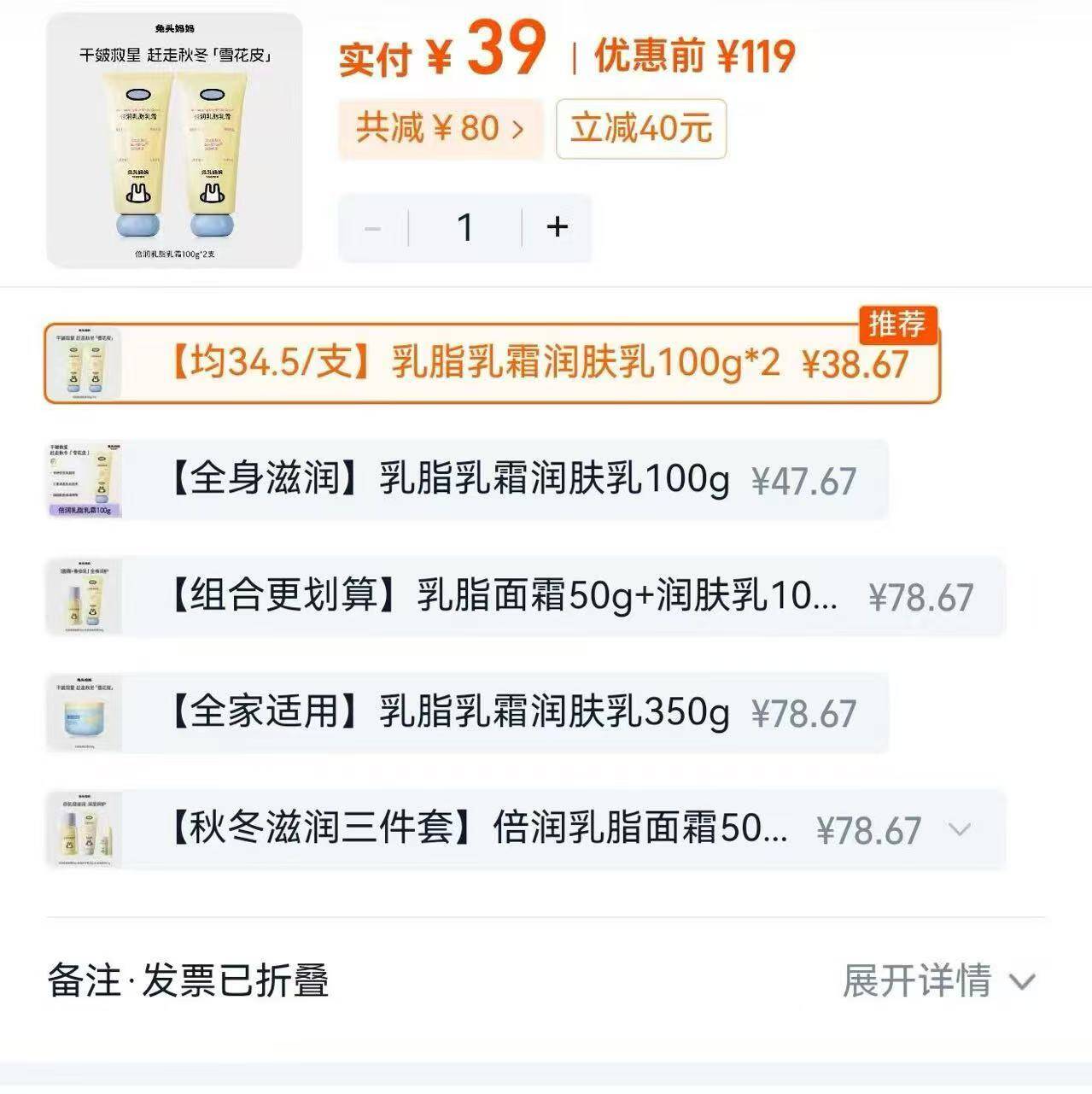Increase the quantity with the plus button

click(x=557, y=226)
